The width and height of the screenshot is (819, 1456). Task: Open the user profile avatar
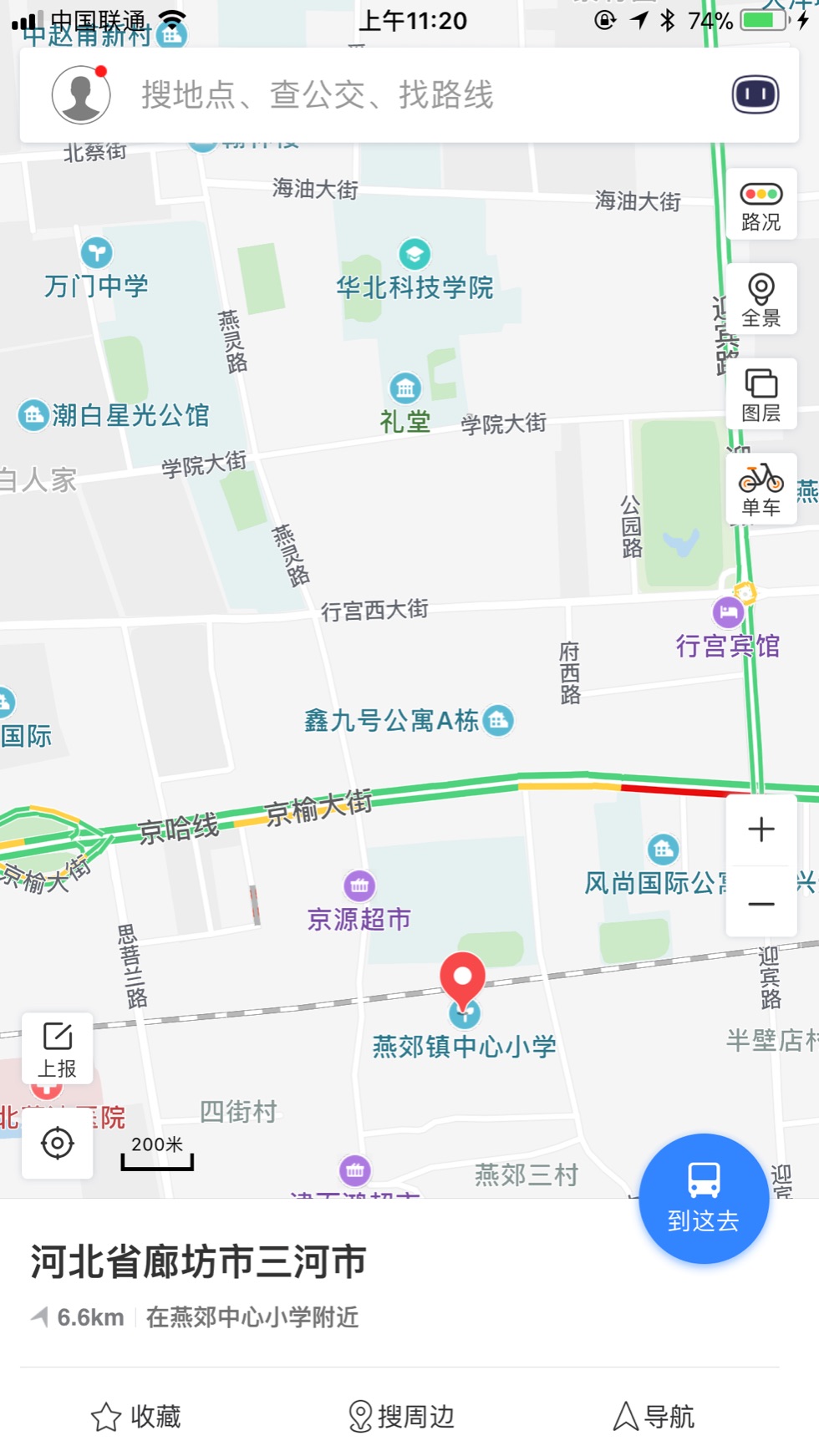click(x=81, y=95)
